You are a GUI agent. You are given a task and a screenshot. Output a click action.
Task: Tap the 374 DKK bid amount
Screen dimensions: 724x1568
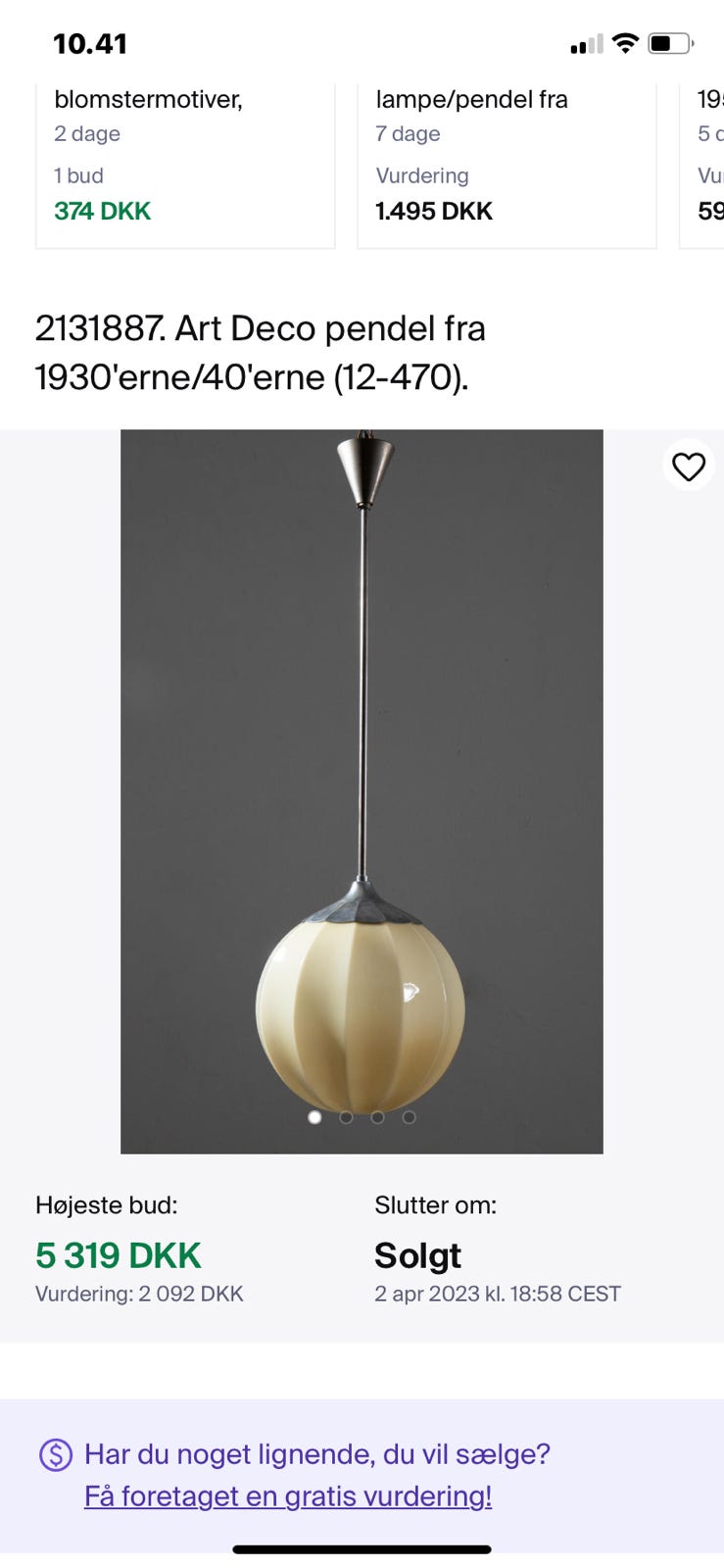[102, 211]
